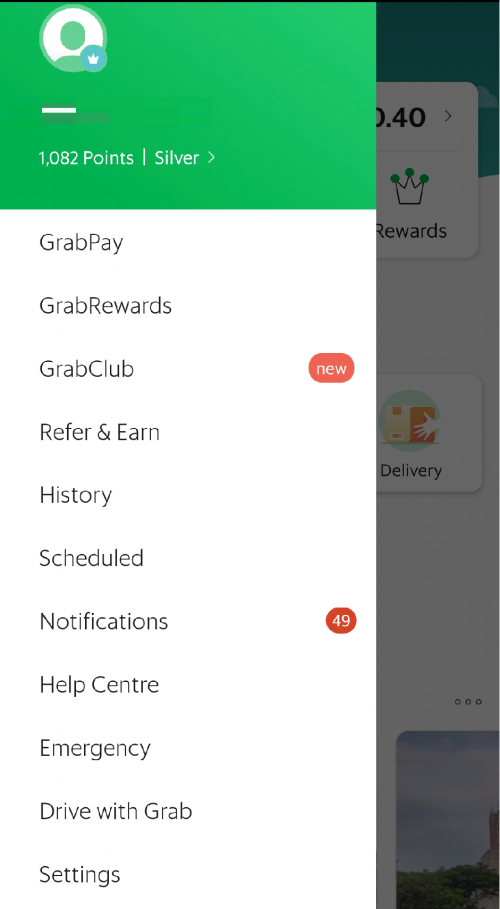Open the profile avatar picture

[x=73, y=38]
